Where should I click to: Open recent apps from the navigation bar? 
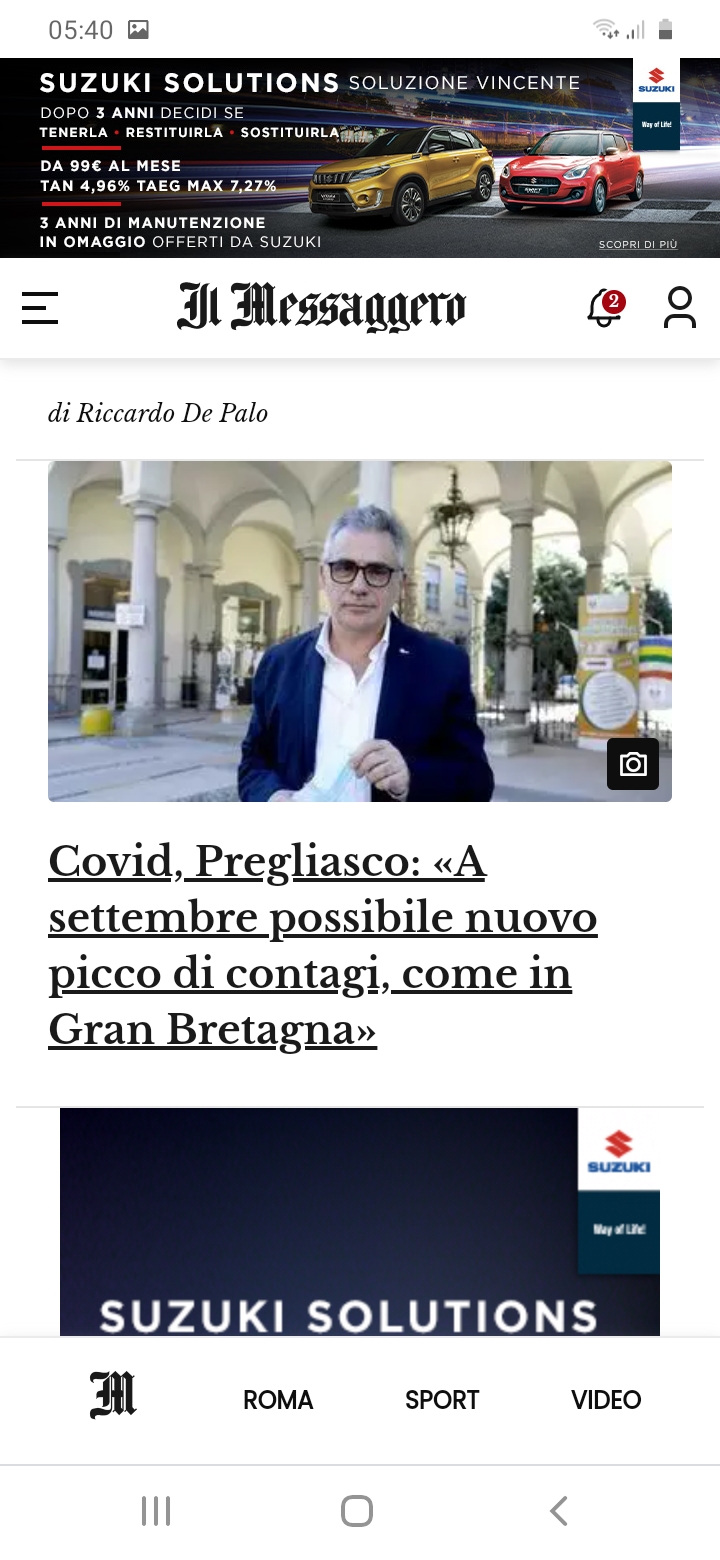coord(156,1510)
